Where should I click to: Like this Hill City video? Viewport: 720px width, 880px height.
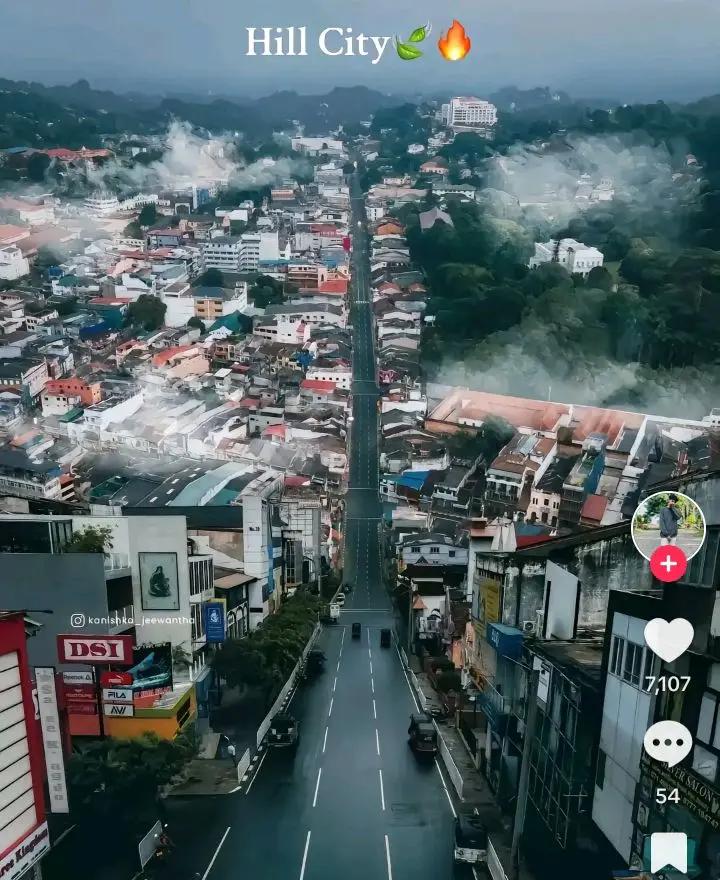pos(668,640)
